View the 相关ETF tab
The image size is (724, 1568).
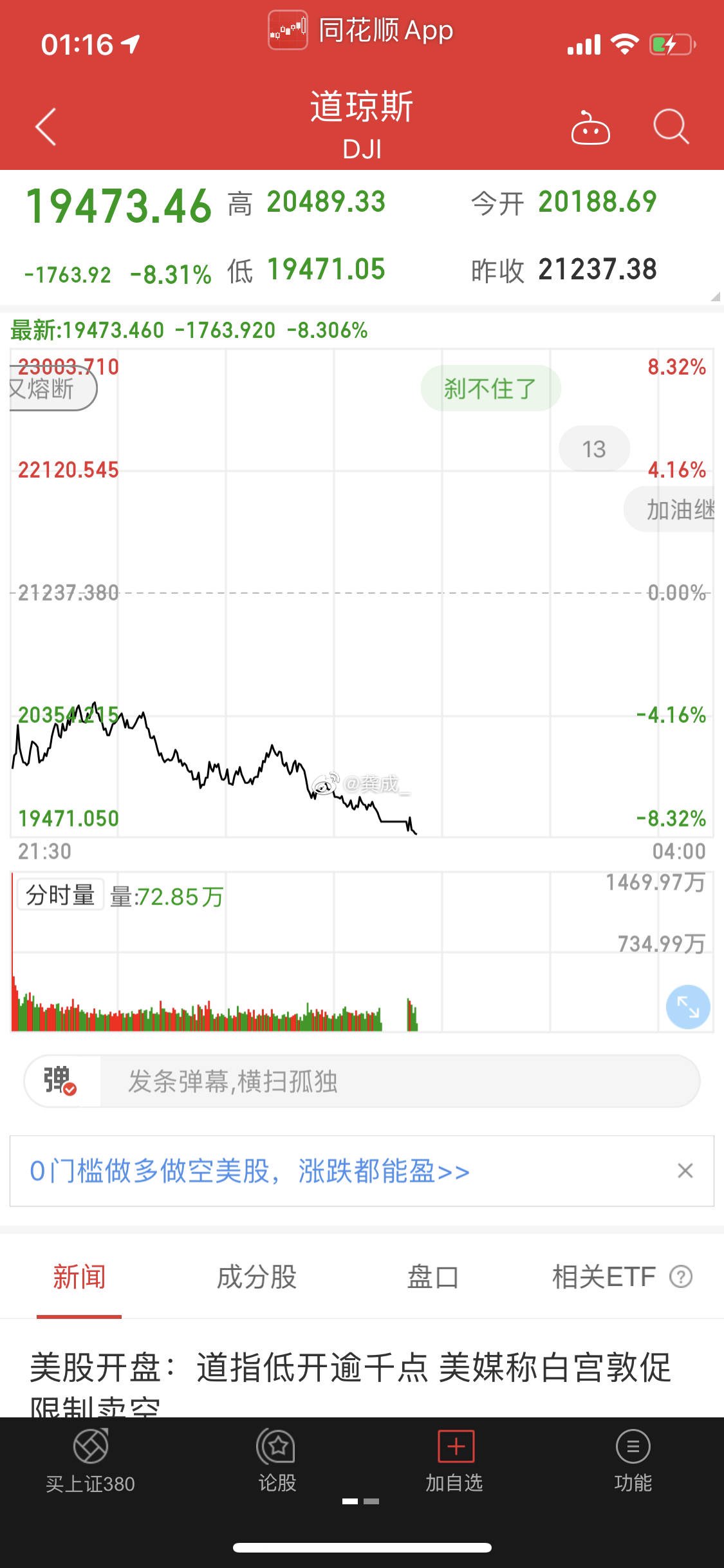click(x=604, y=1277)
